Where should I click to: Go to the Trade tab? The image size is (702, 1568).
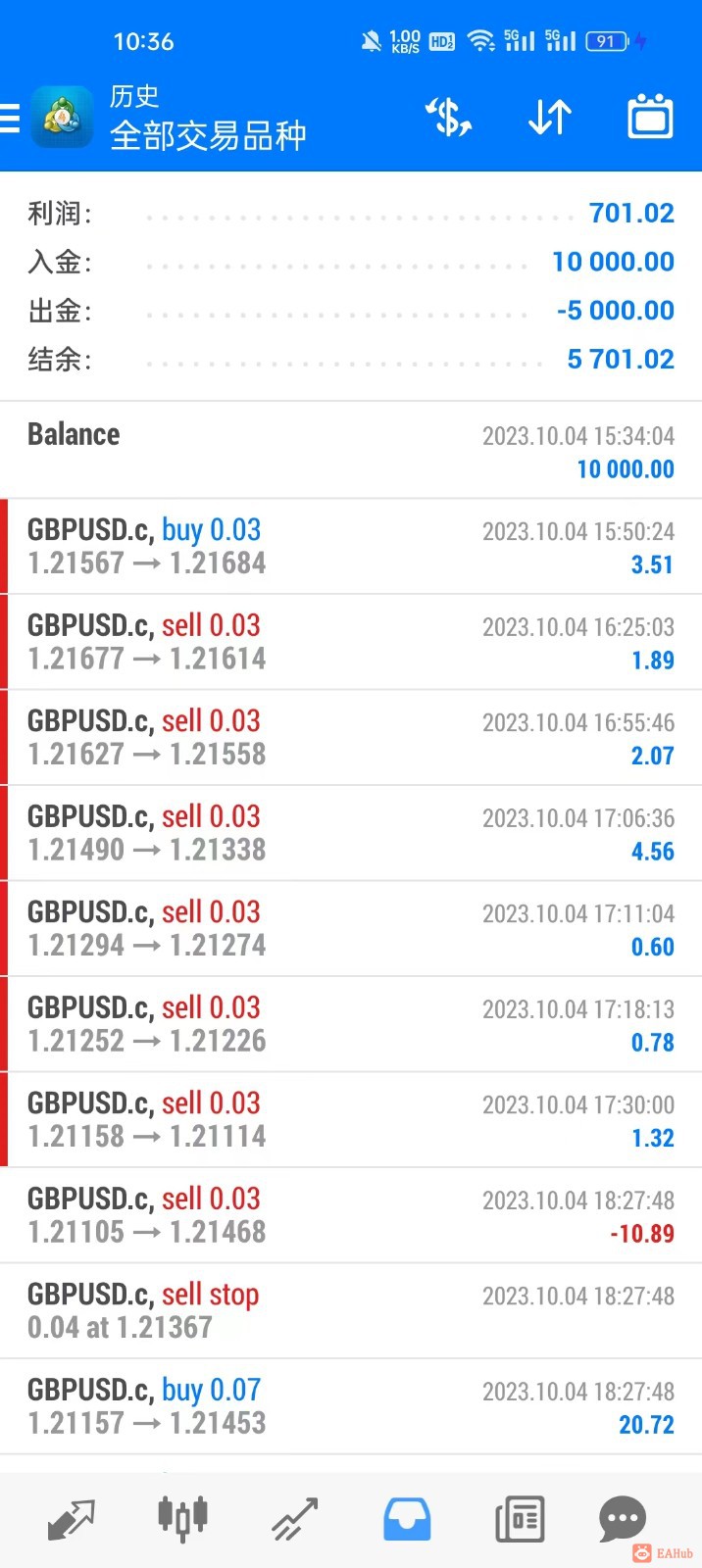coord(295,1519)
